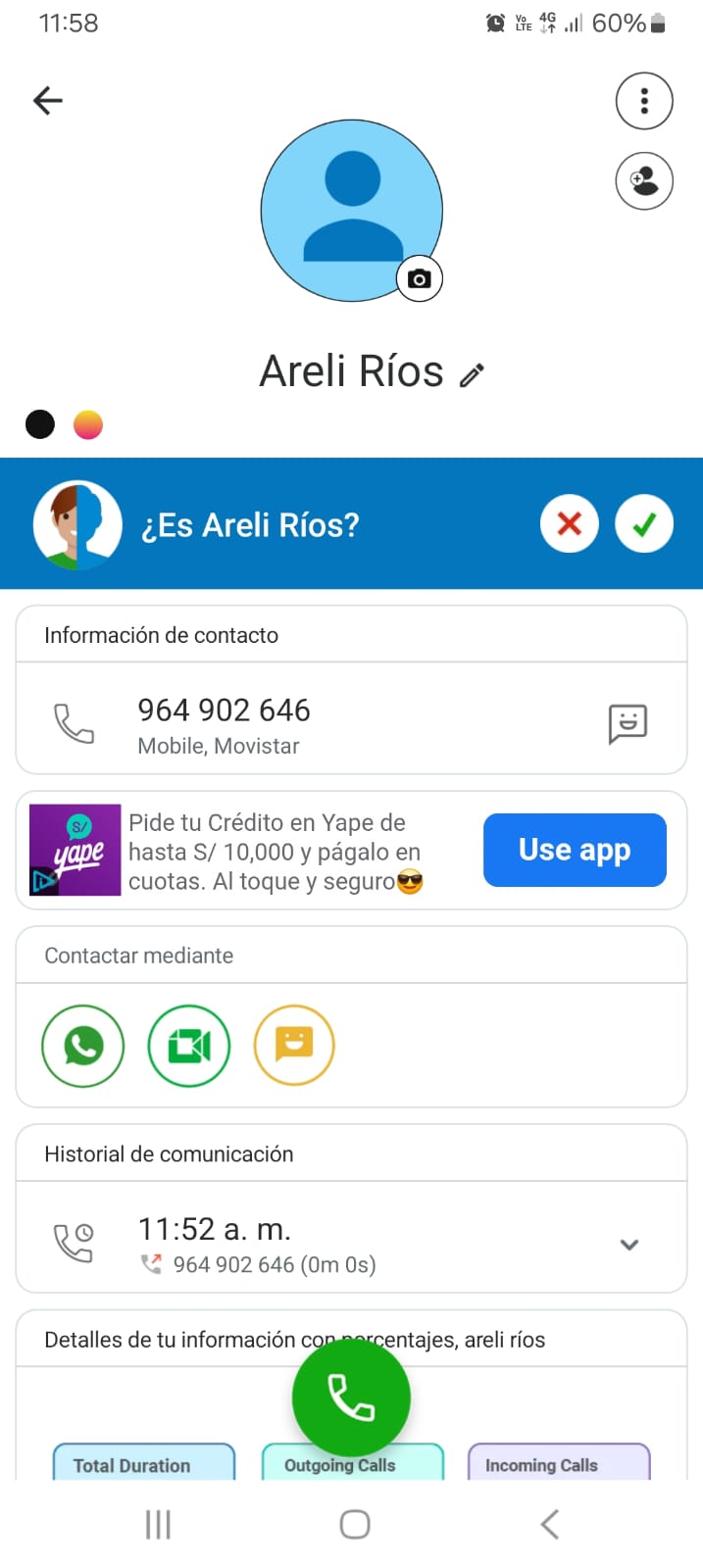
Task: Reject the name suggestion with red X
Action: coord(569,524)
